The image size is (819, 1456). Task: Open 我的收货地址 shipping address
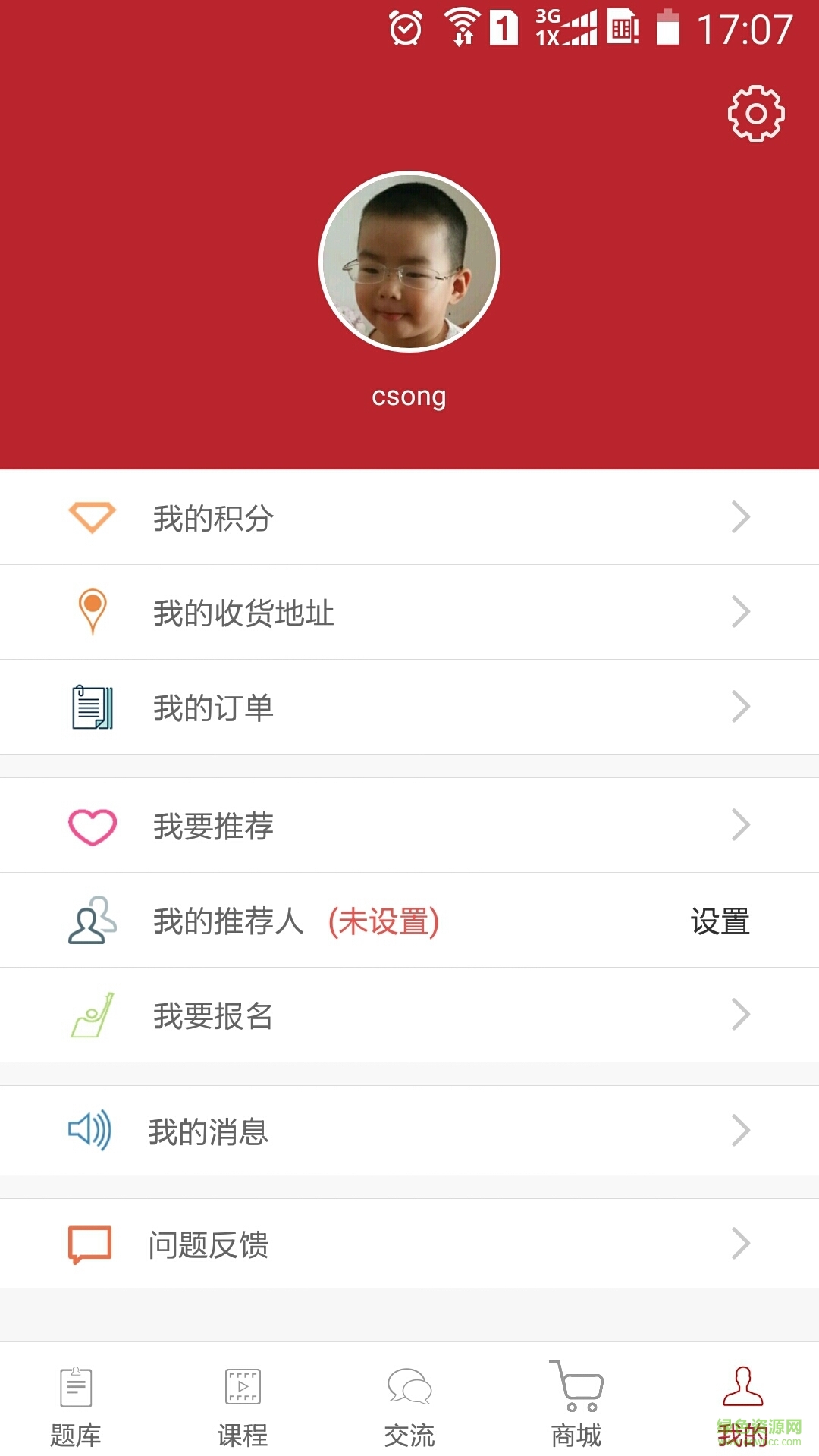409,613
